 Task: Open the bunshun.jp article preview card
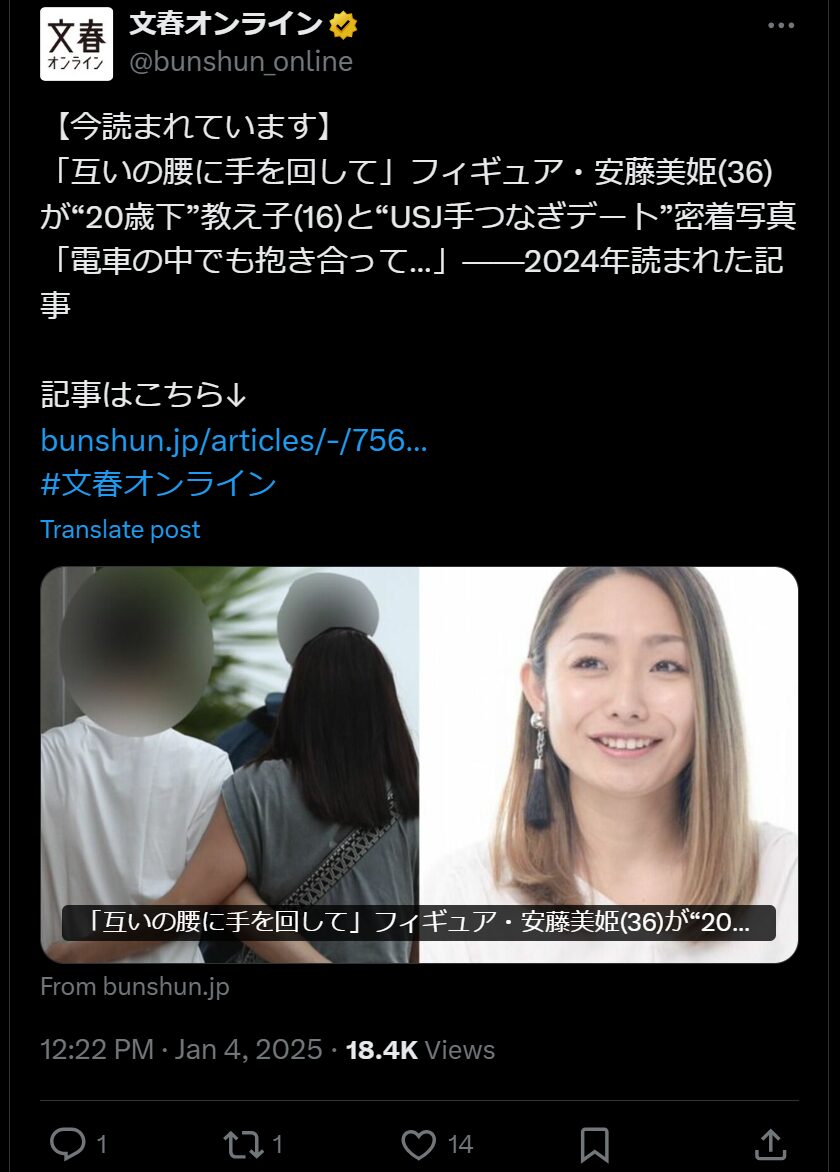tap(419, 764)
